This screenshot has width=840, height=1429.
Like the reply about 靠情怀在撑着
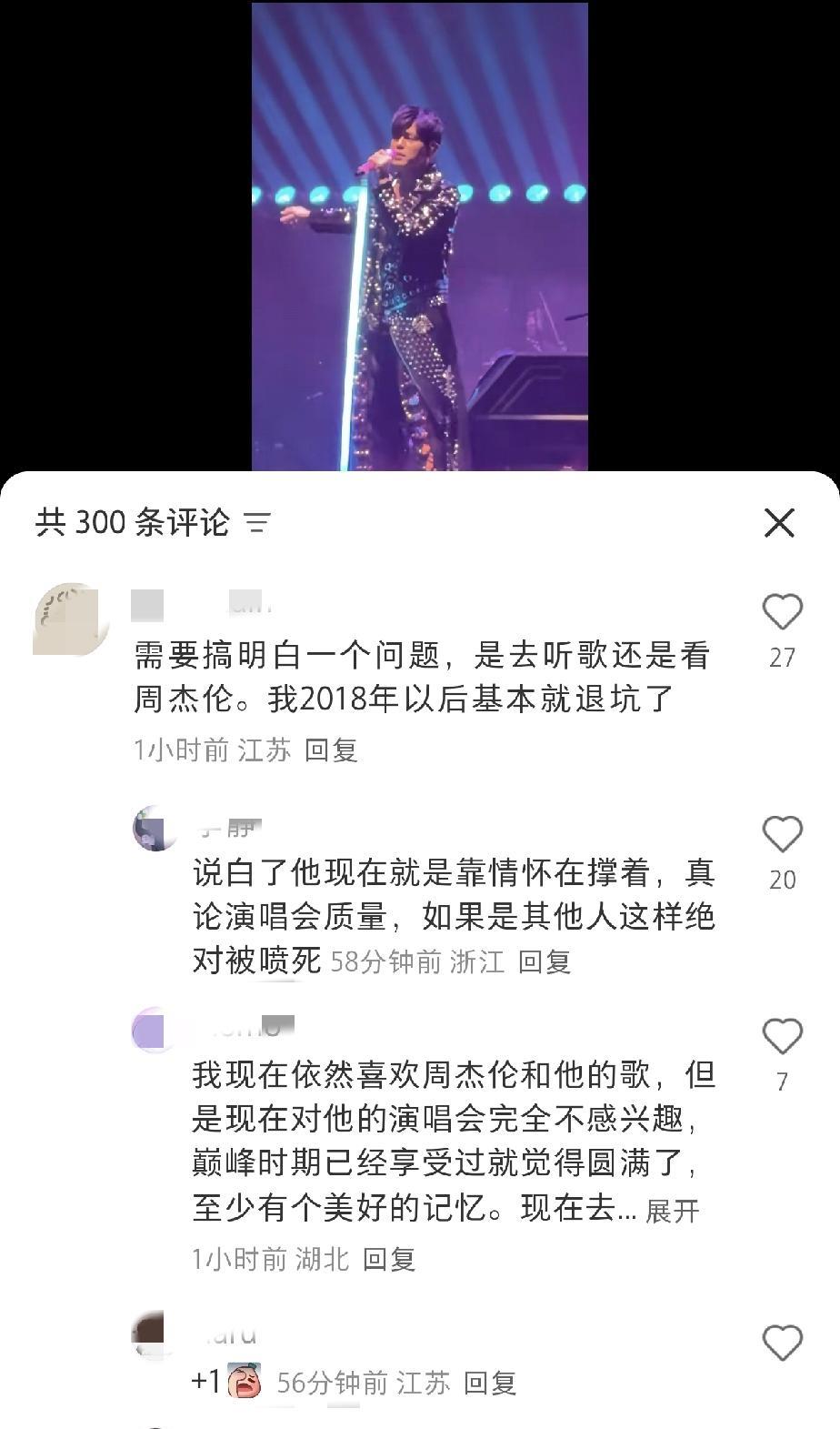pos(782,834)
